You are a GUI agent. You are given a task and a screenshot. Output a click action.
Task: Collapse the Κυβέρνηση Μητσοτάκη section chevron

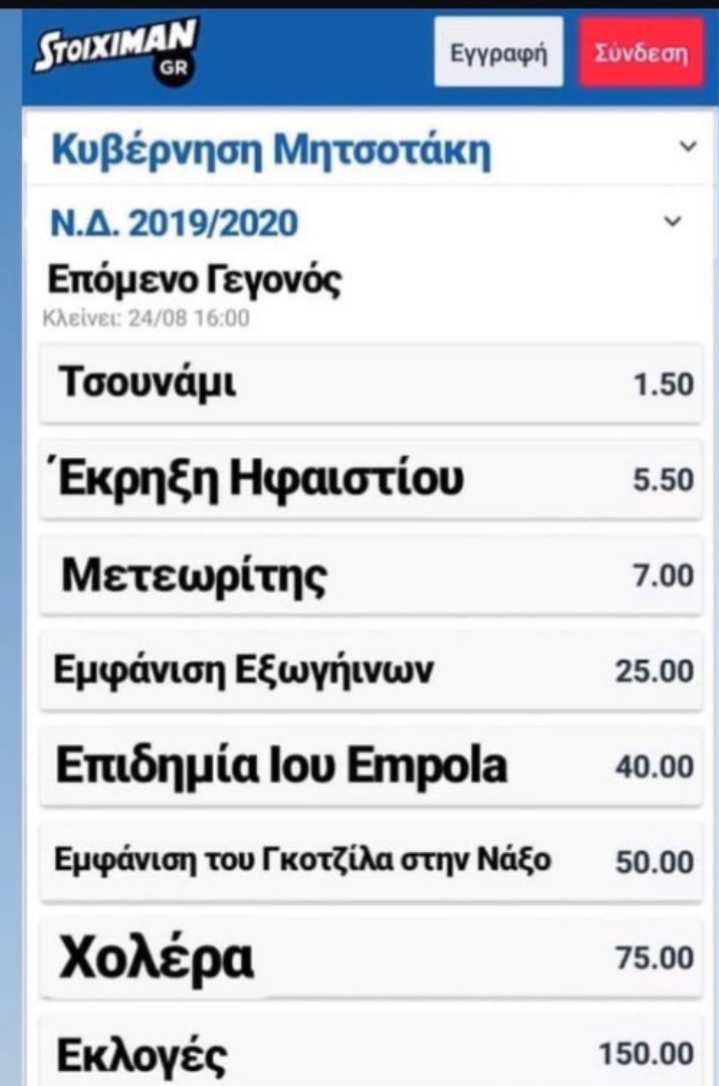coord(687,147)
